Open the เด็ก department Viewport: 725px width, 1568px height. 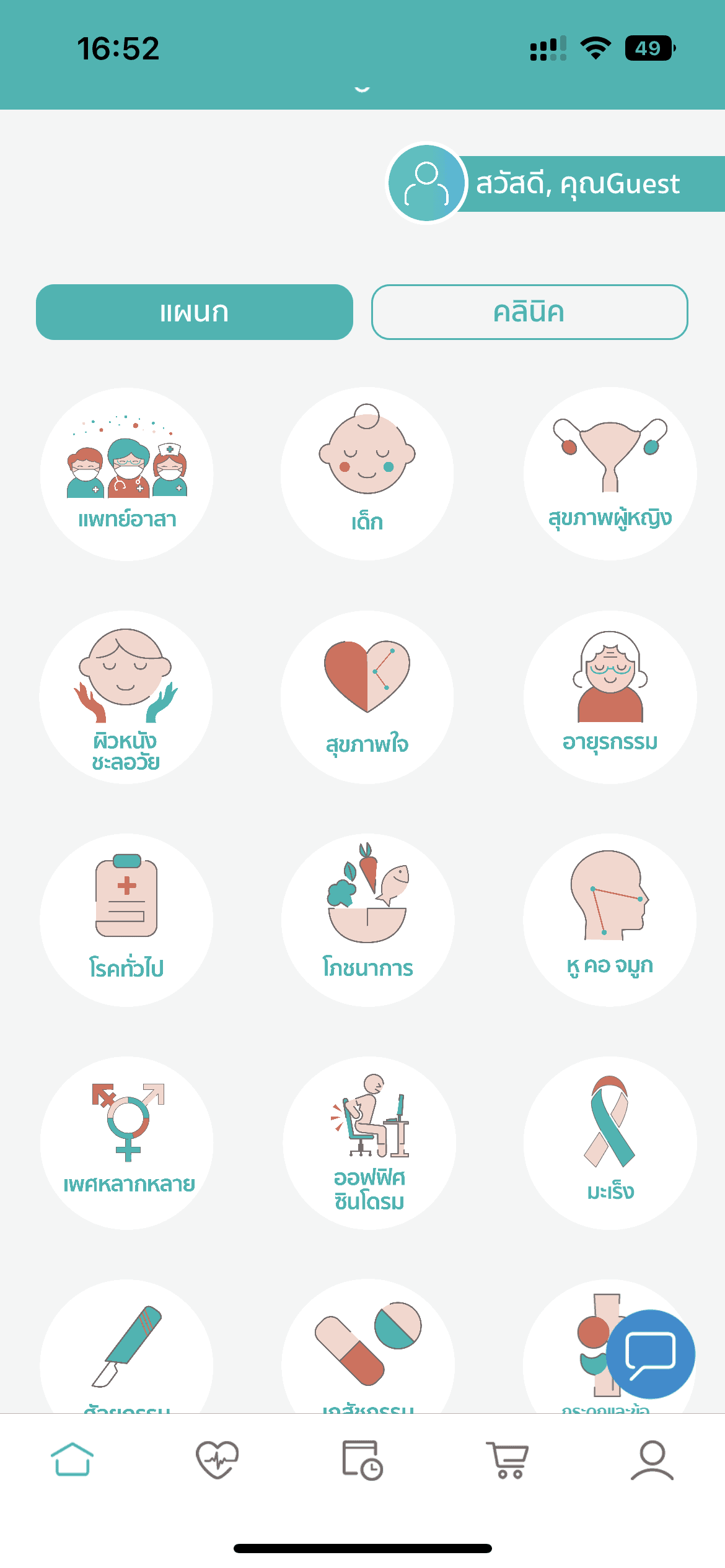click(x=367, y=474)
